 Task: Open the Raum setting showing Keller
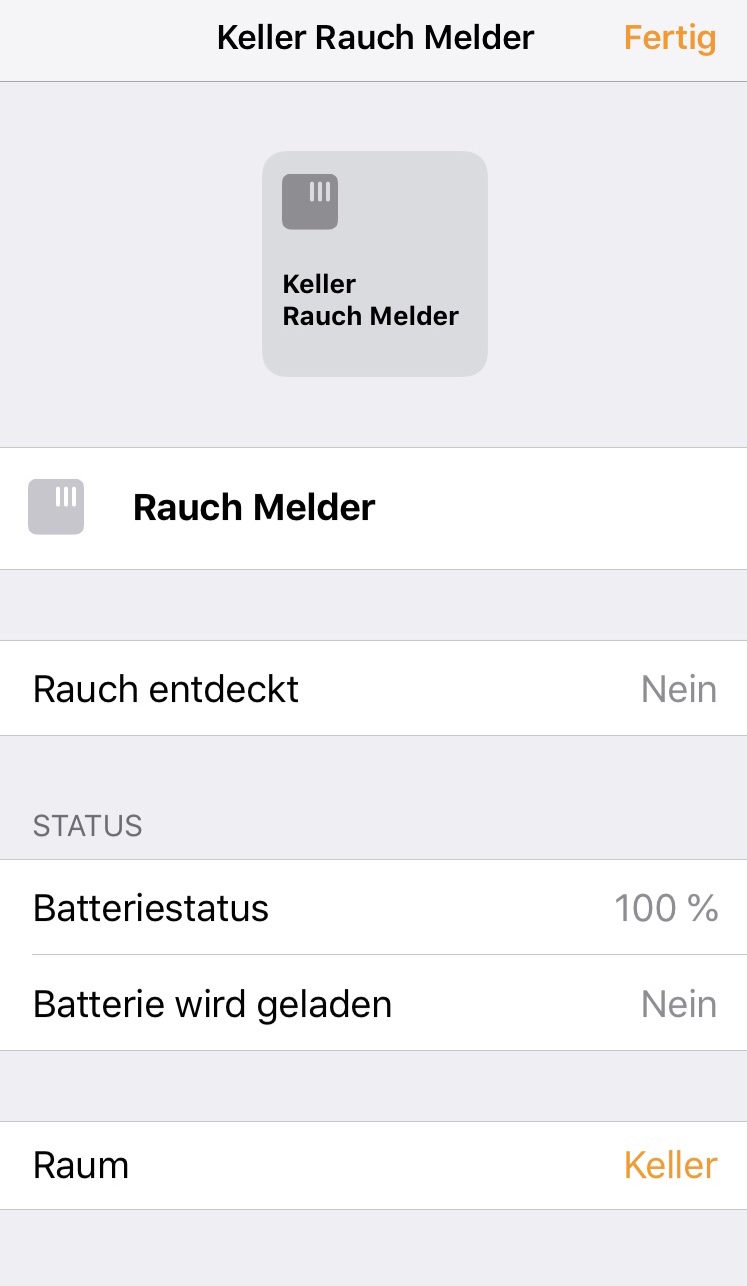(x=373, y=1165)
